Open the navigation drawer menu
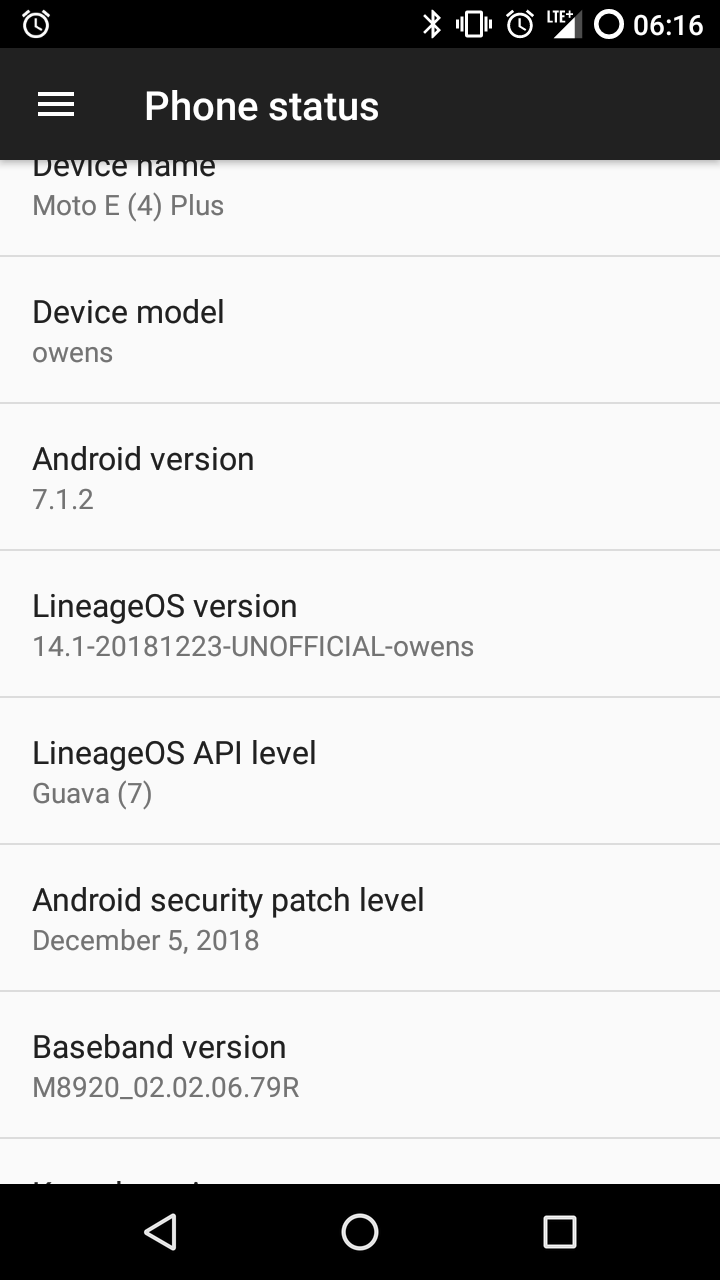Screen dimensions: 720x1280 (x=56, y=105)
